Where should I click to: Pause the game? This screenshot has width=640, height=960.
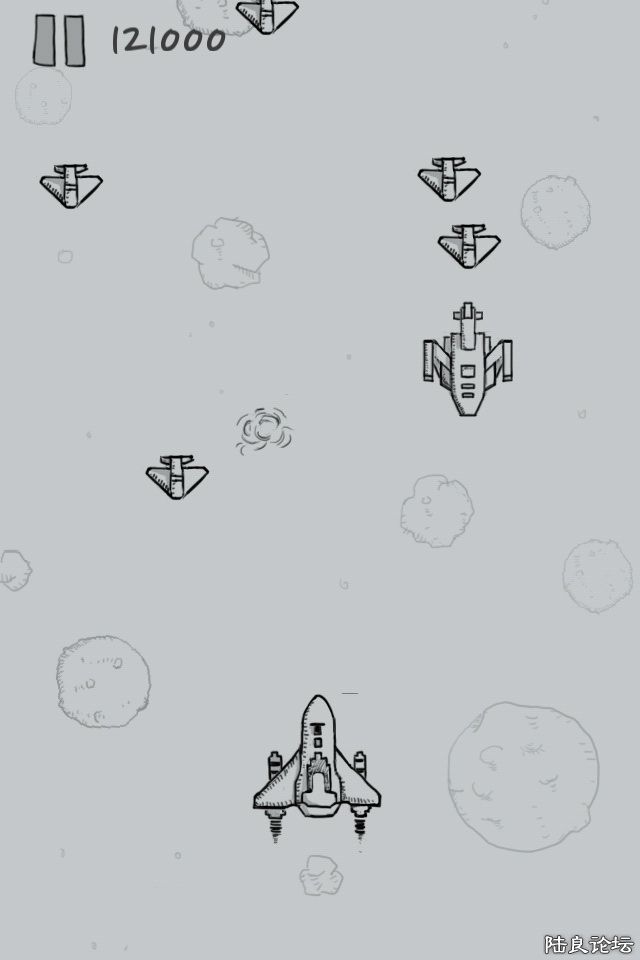(59, 40)
